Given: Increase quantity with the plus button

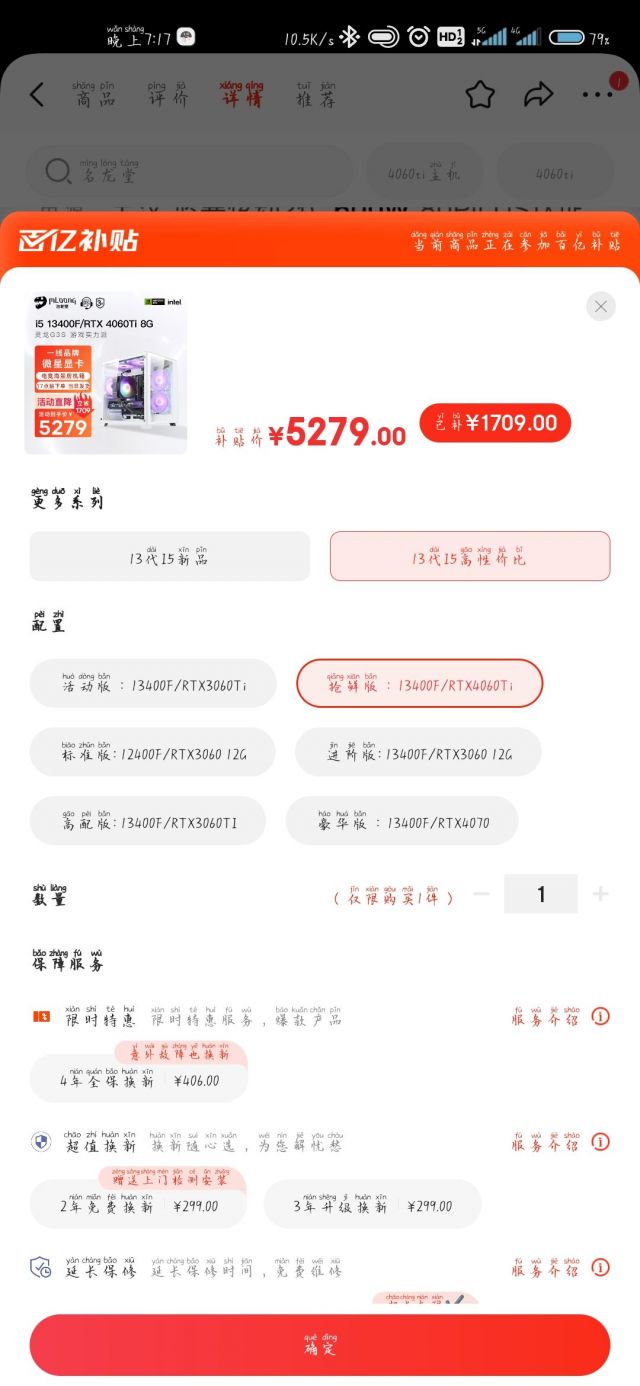Looking at the screenshot, I should 600,894.
